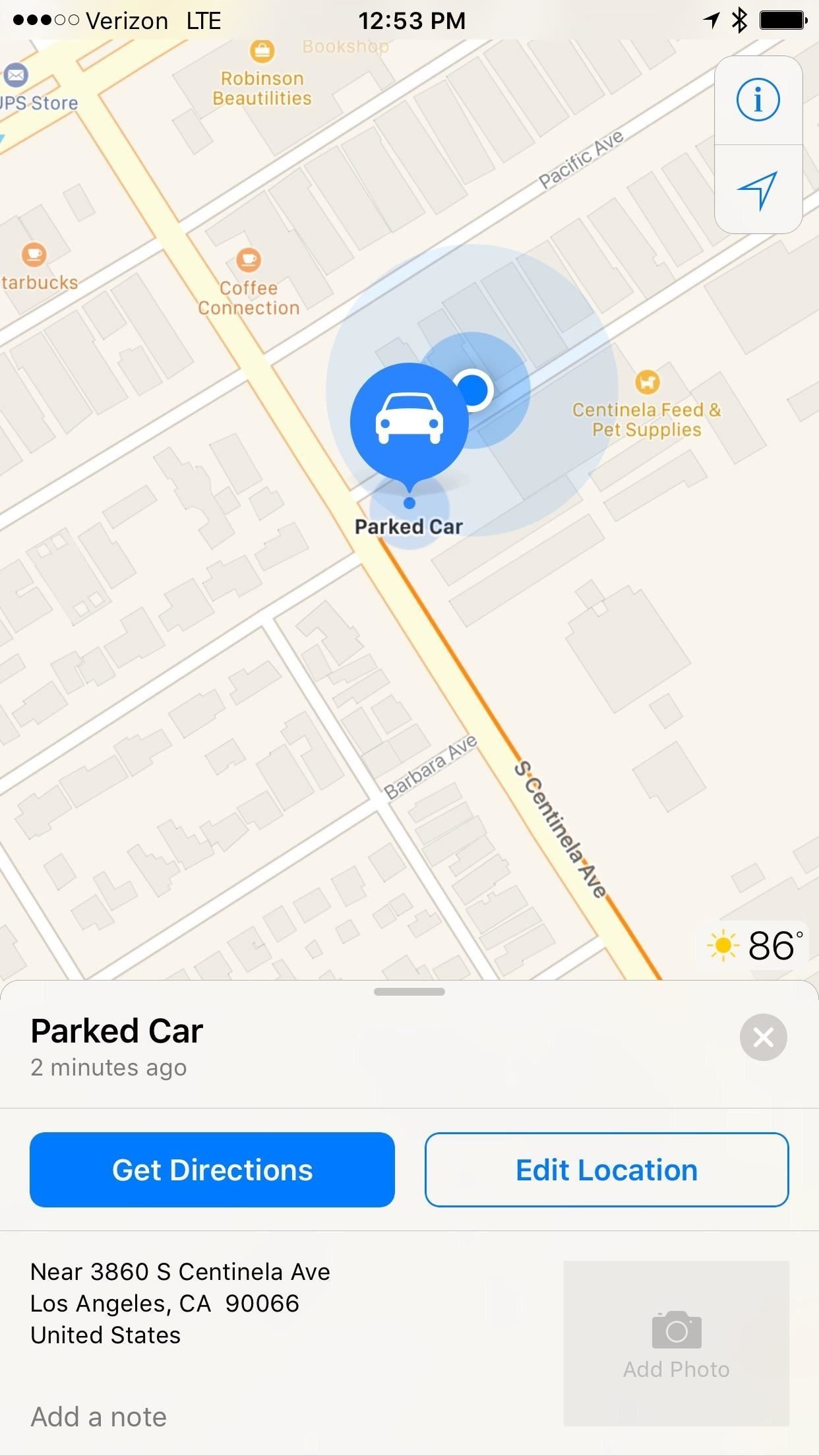Viewport: 819px width, 1456px height.
Task: Tap the sun icon next to 86°
Action: (723, 946)
